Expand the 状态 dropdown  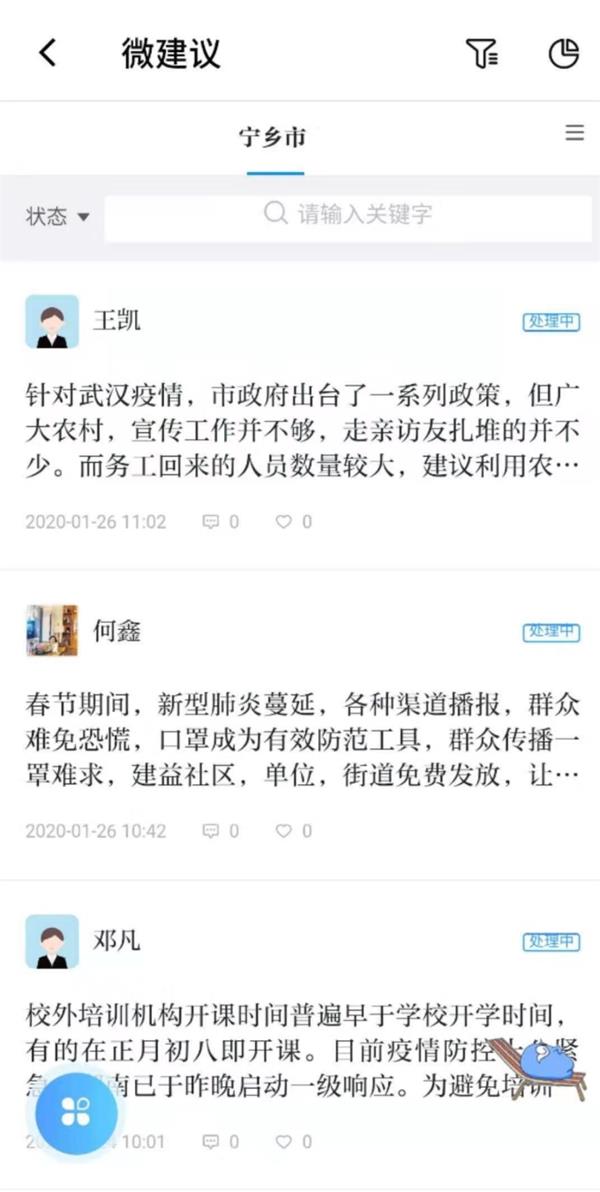pos(58,216)
